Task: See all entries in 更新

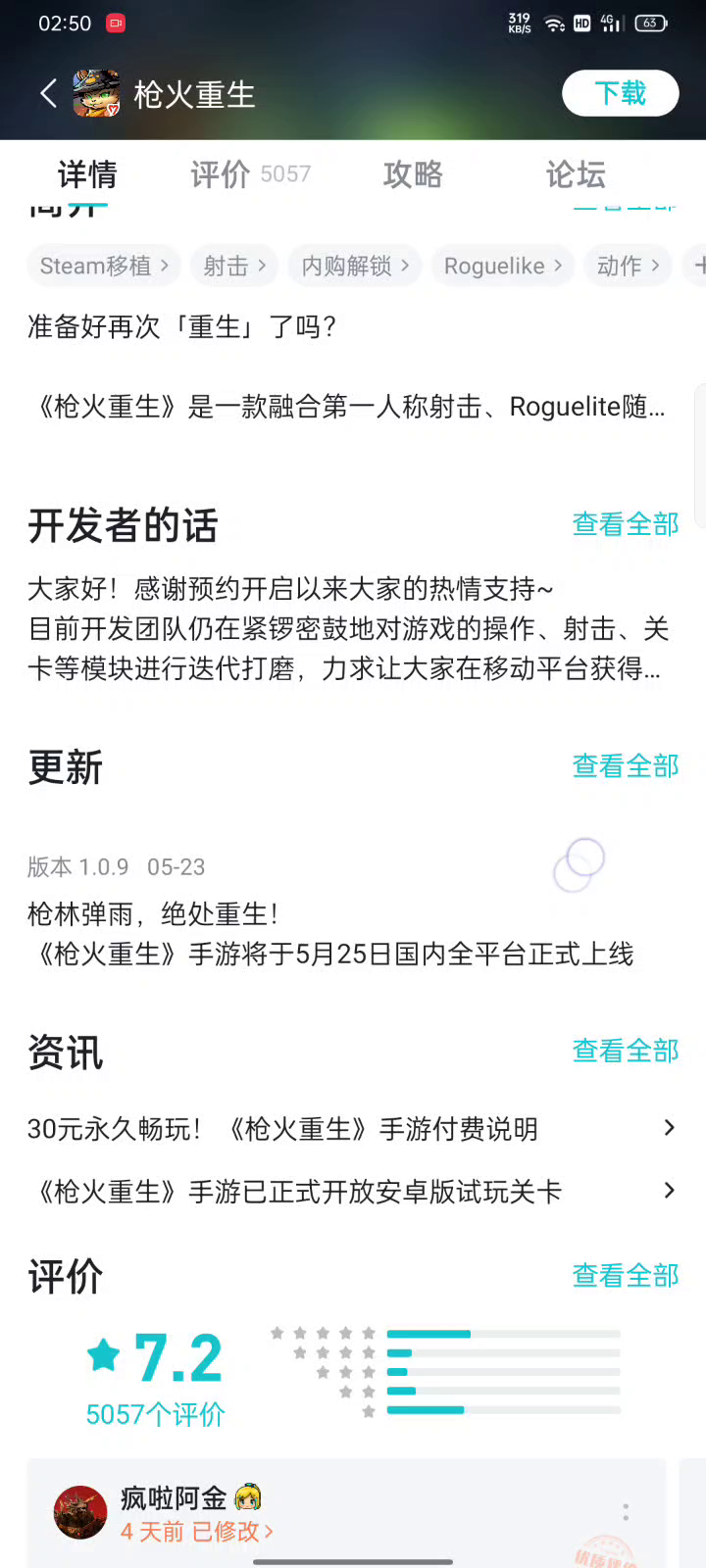Action: click(x=625, y=766)
